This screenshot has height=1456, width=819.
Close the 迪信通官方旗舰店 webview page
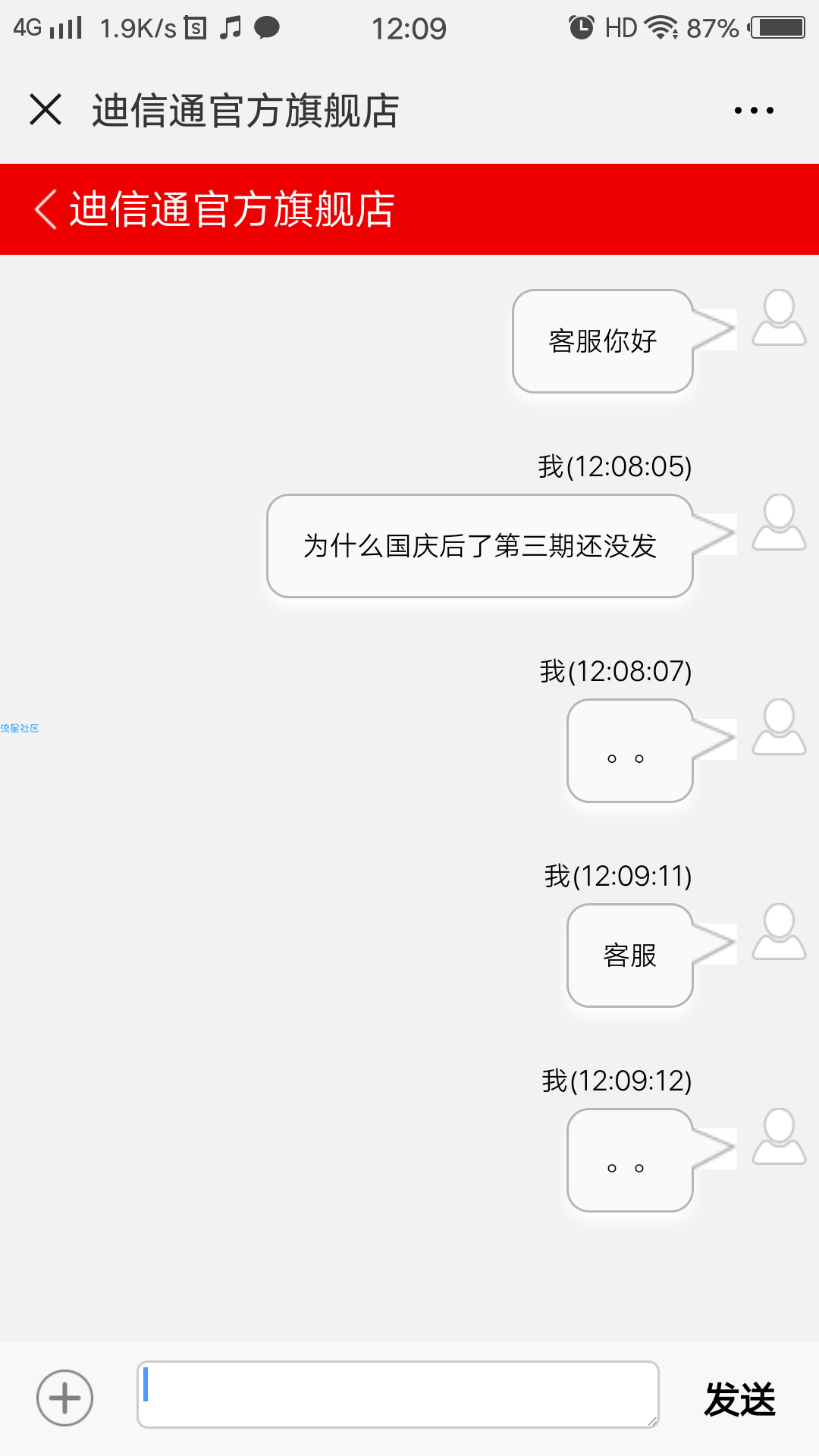pyautogui.click(x=45, y=110)
